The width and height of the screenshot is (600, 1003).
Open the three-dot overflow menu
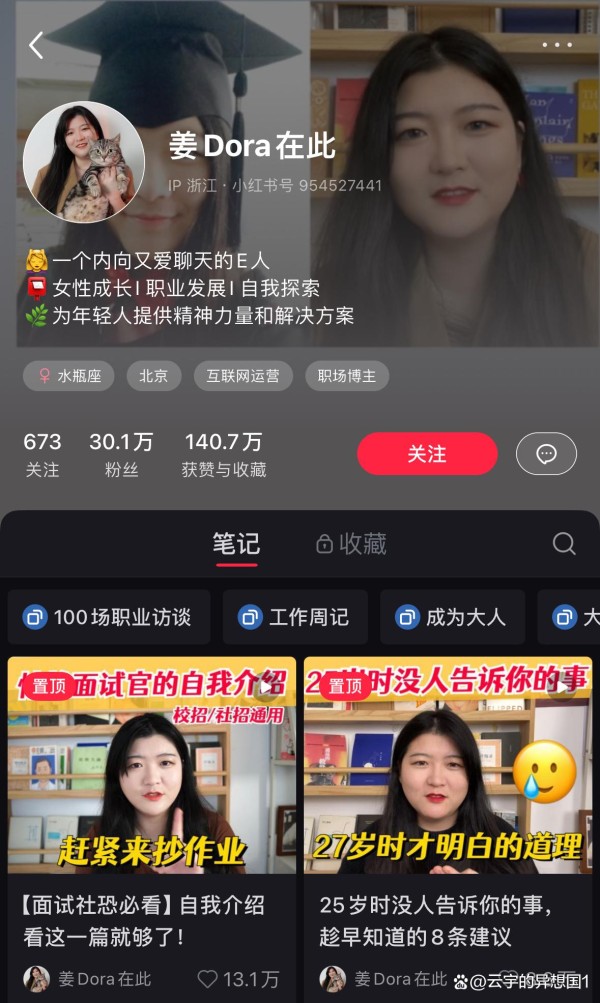pos(557,45)
